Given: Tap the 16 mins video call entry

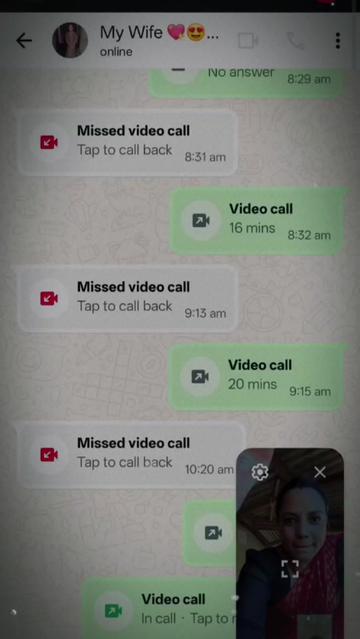Looking at the screenshot, I should (x=258, y=221).
